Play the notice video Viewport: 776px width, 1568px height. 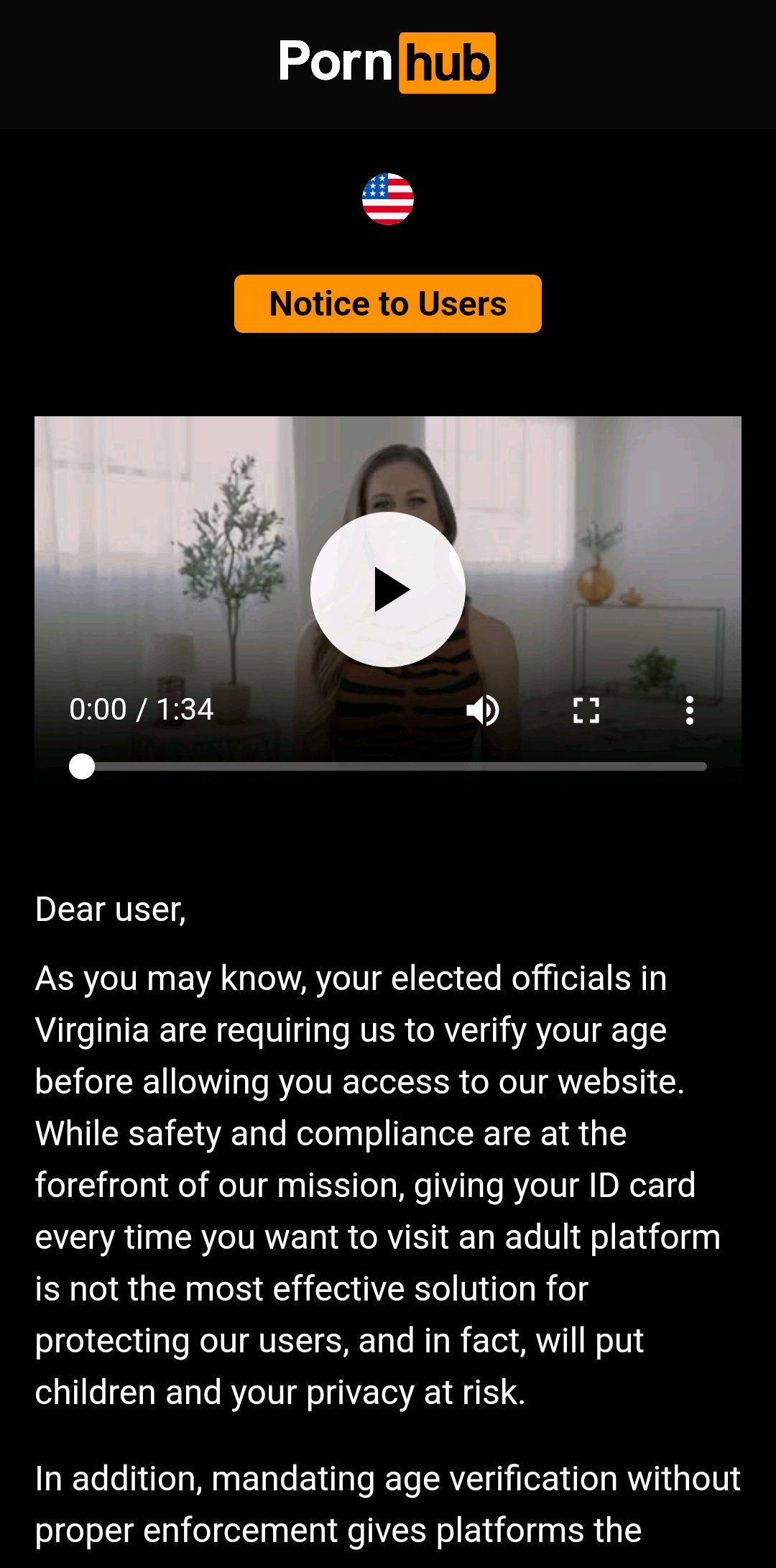click(x=388, y=590)
